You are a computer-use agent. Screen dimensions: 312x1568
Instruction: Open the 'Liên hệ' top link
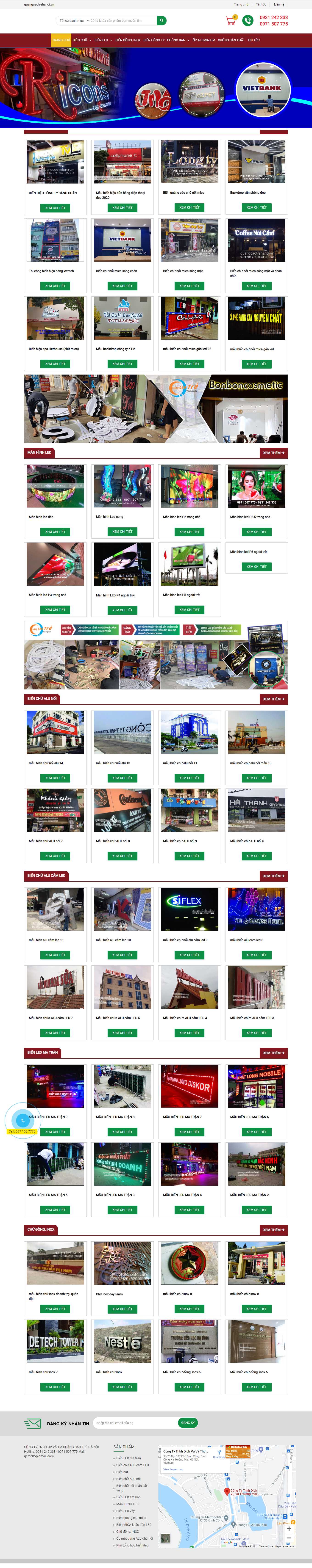click(x=279, y=4)
